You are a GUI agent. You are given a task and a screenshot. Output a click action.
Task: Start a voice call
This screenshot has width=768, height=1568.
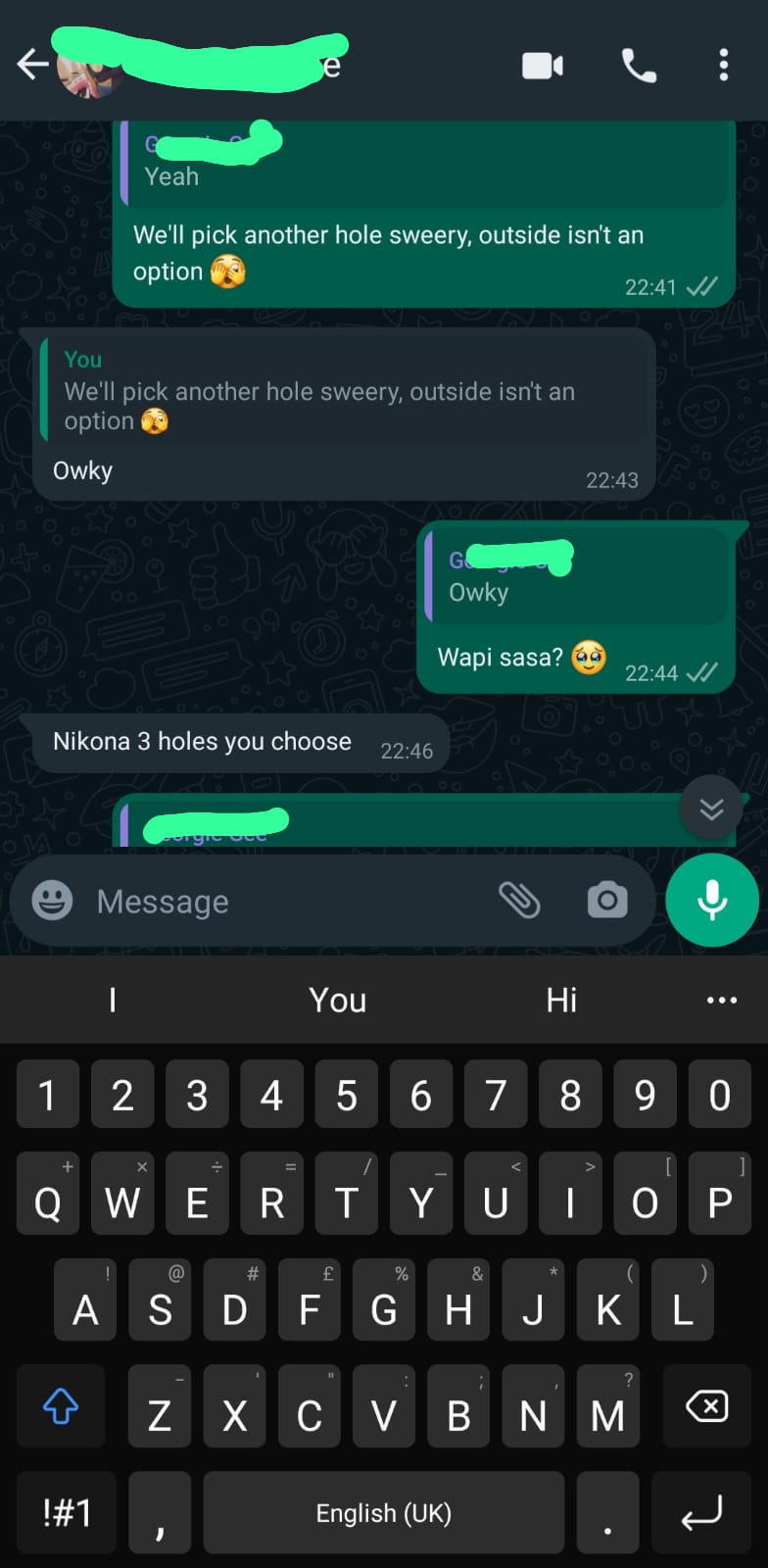(x=639, y=66)
